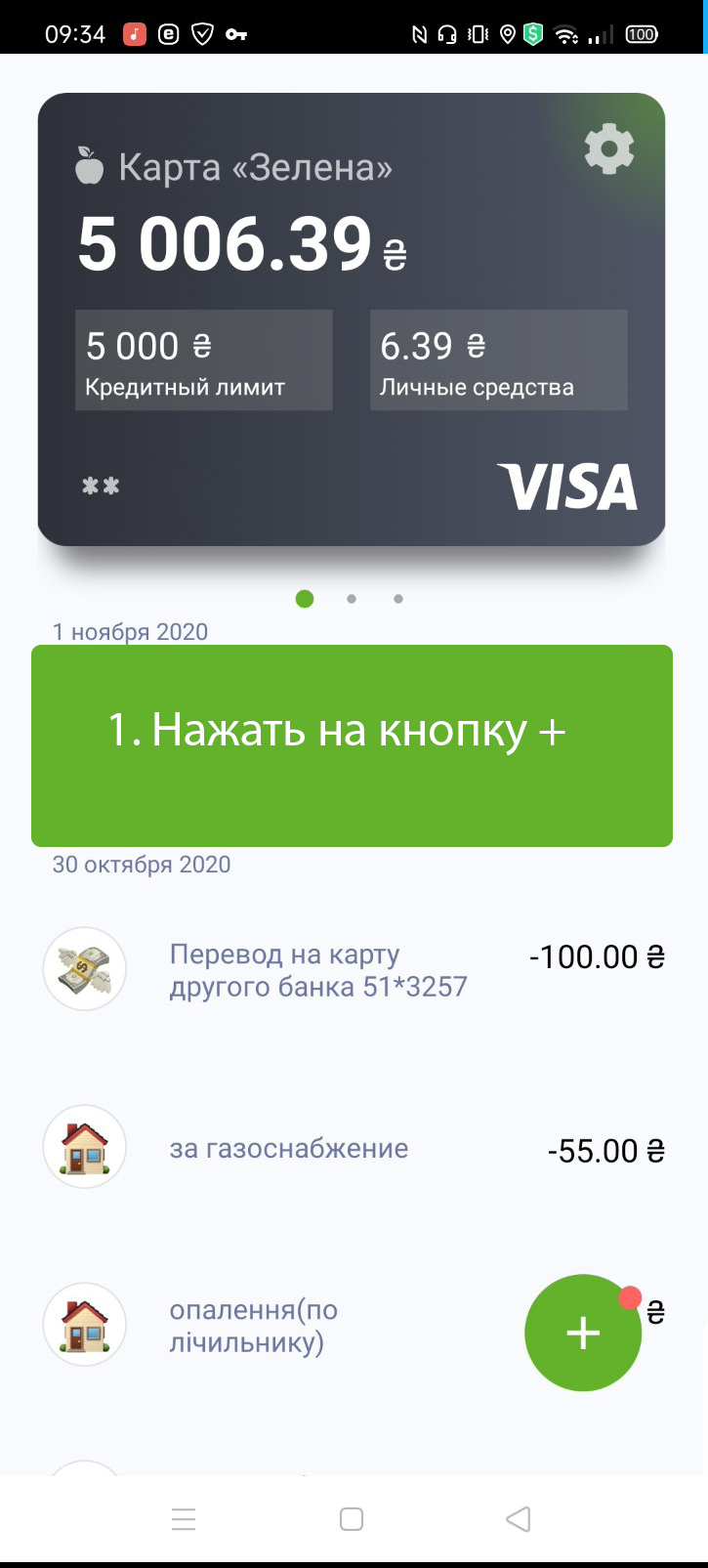Select the second card page dot
The height and width of the screenshot is (1568, 708).
[x=352, y=599]
